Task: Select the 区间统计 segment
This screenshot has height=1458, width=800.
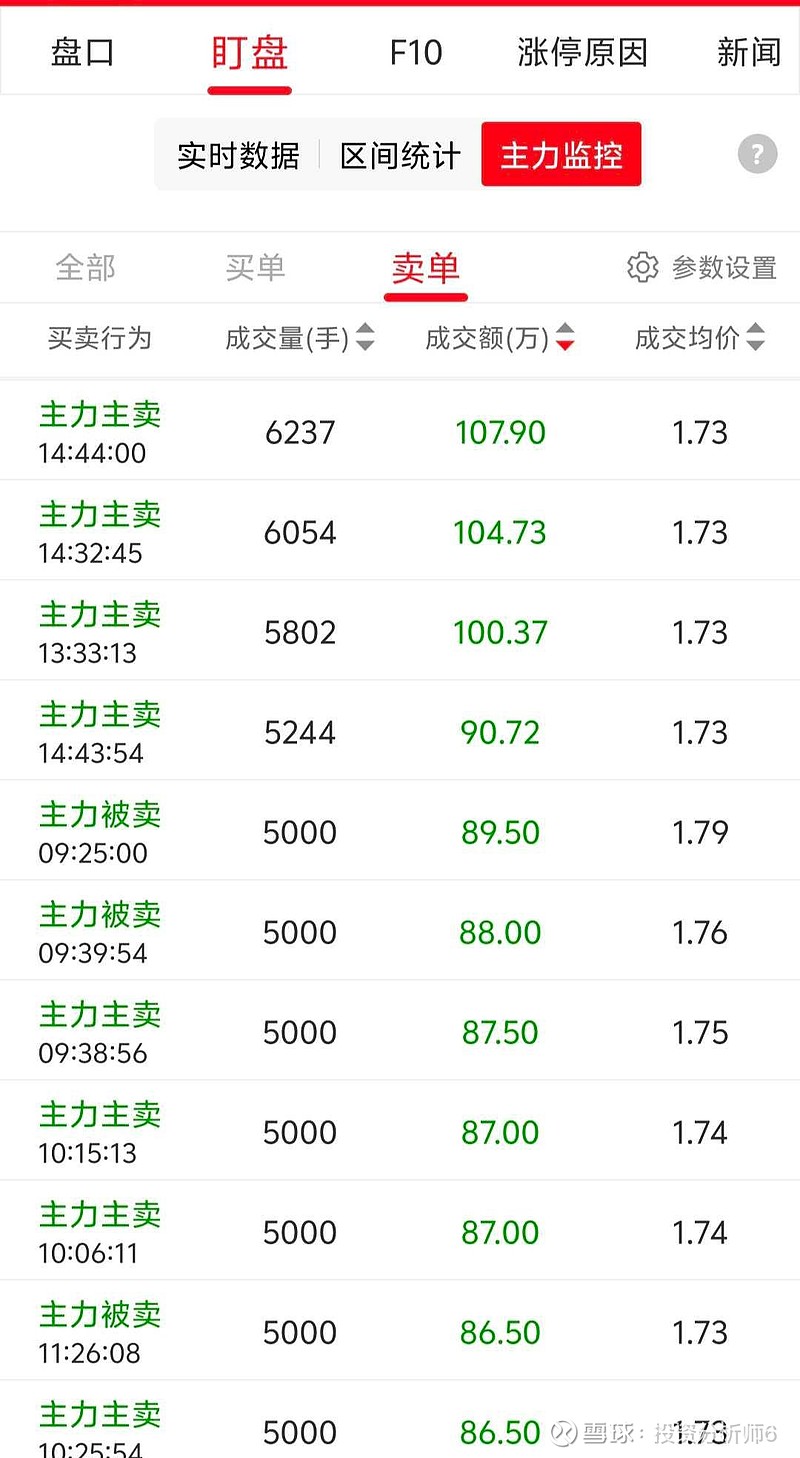Action: [x=400, y=155]
